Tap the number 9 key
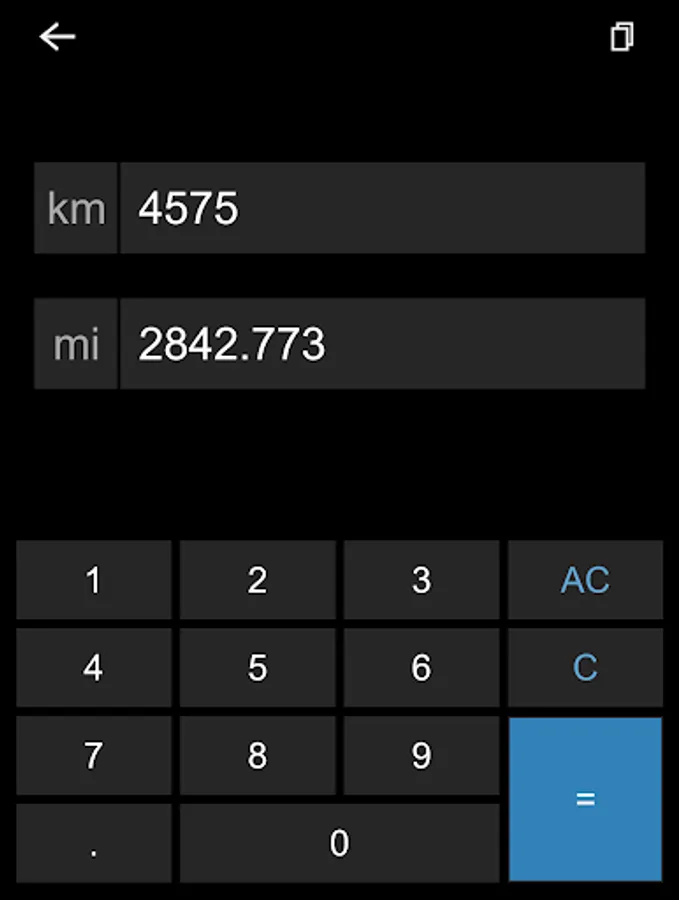Image resolution: width=679 pixels, height=900 pixels. (x=421, y=755)
